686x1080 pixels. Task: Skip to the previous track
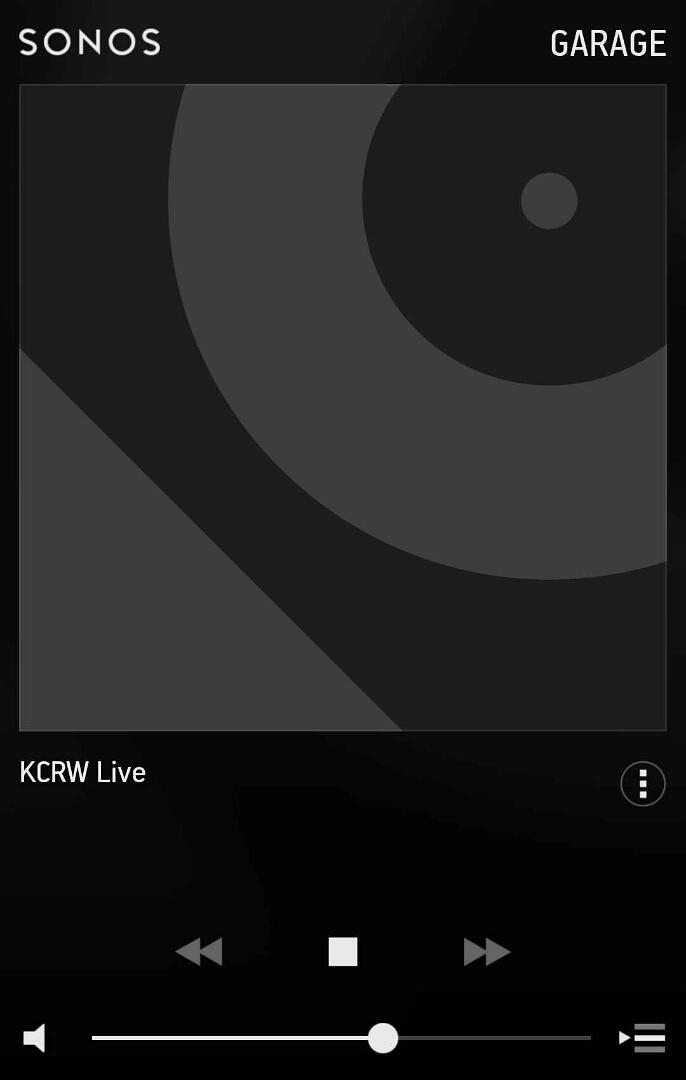[199, 951]
